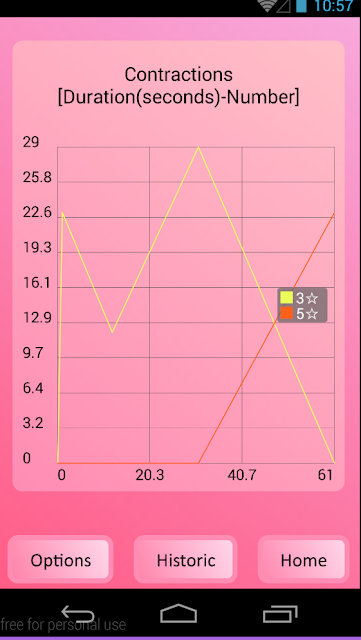View the Historic contractions list

pos(186,559)
